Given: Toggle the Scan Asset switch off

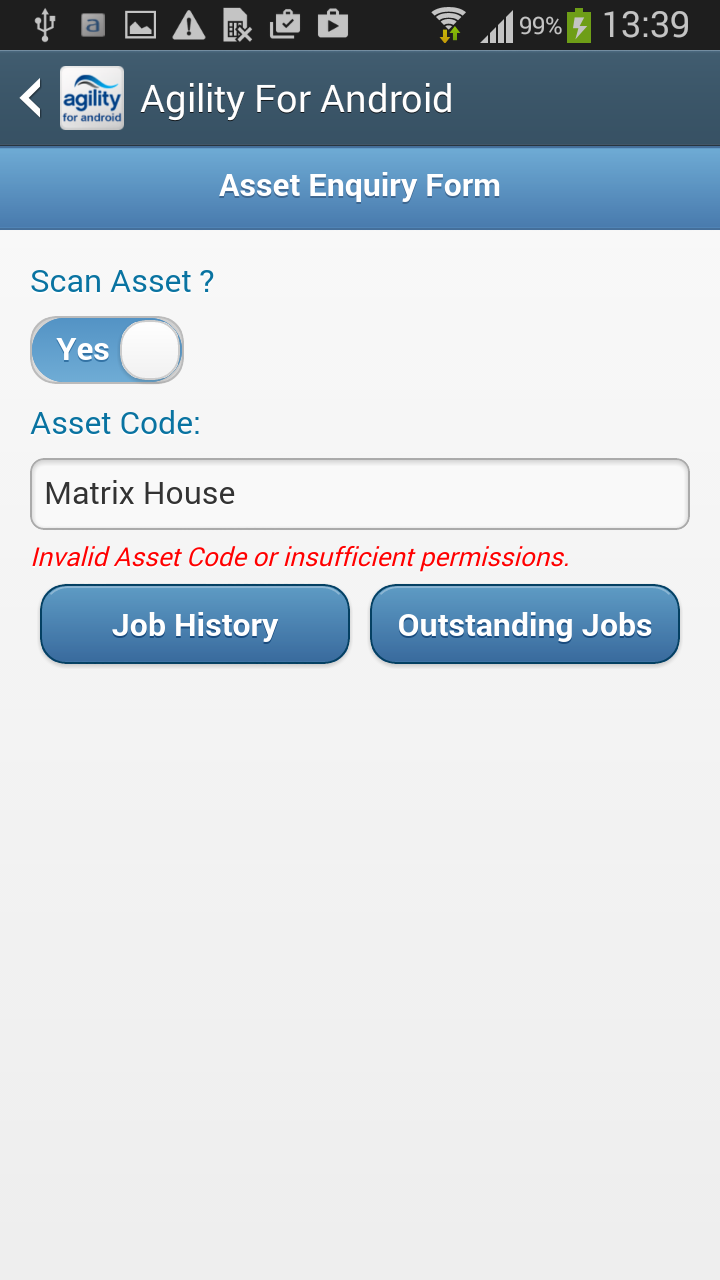Looking at the screenshot, I should click(107, 350).
